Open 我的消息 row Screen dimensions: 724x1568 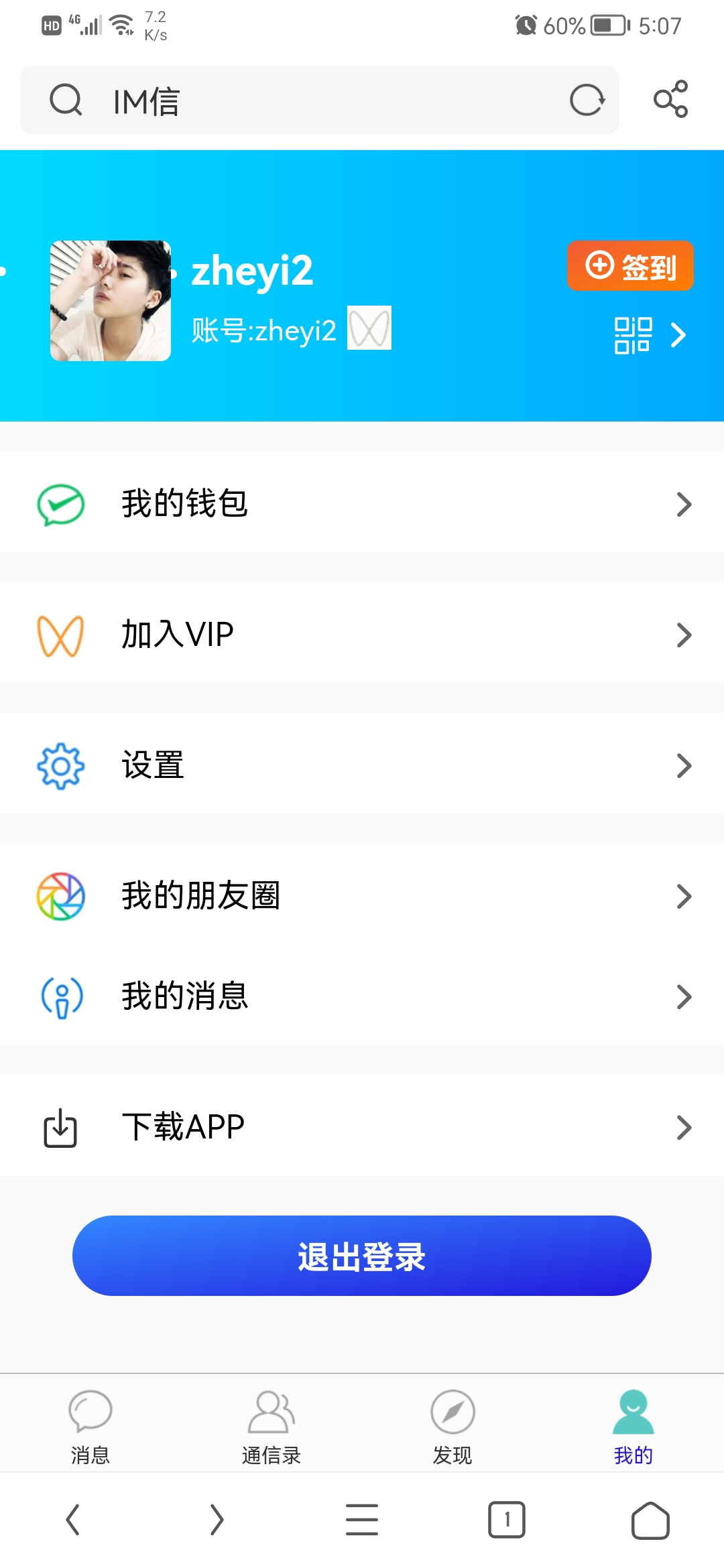(x=362, y=996)
